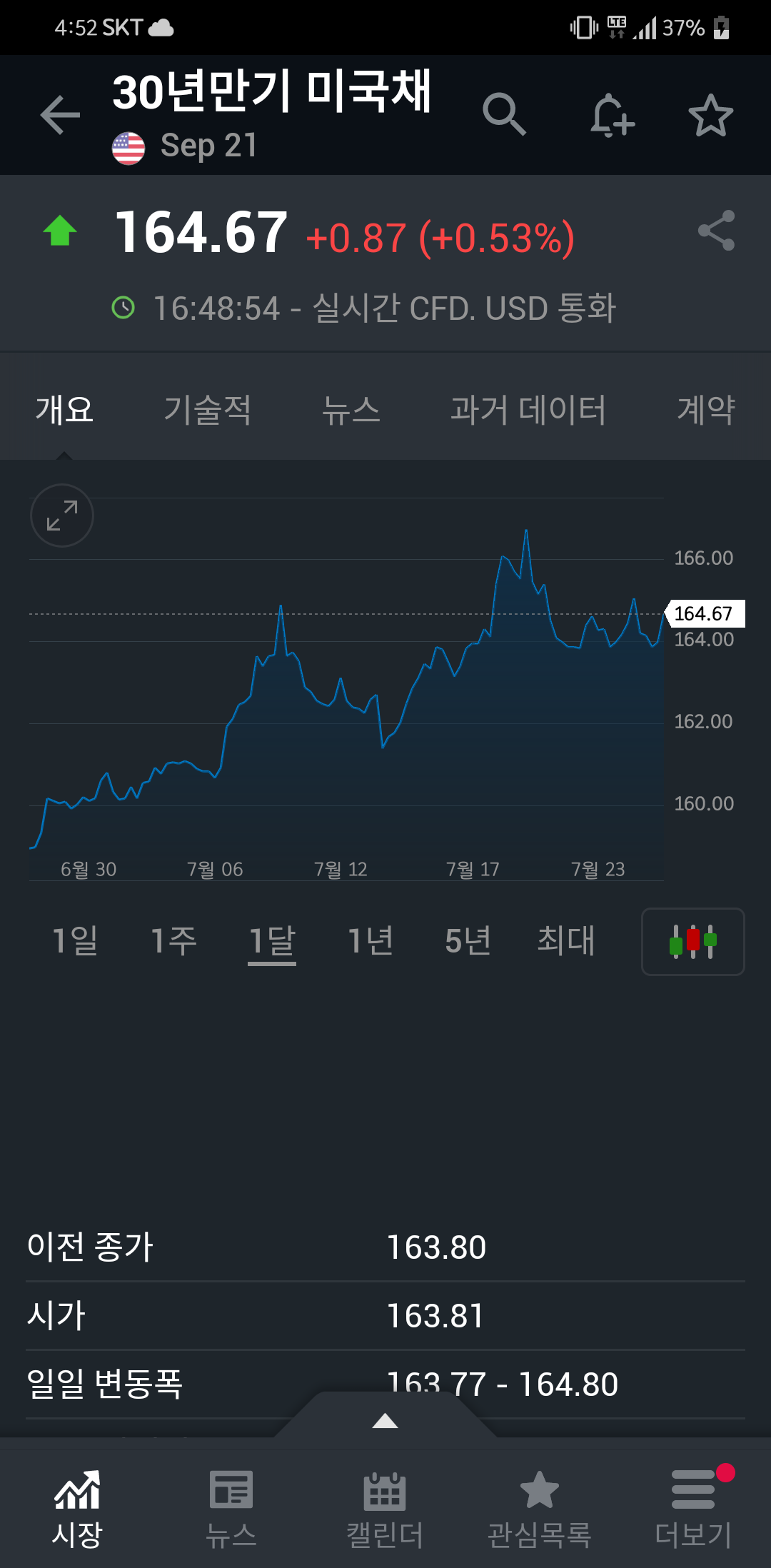Expand the chart to fullscreen

(62, 516)
